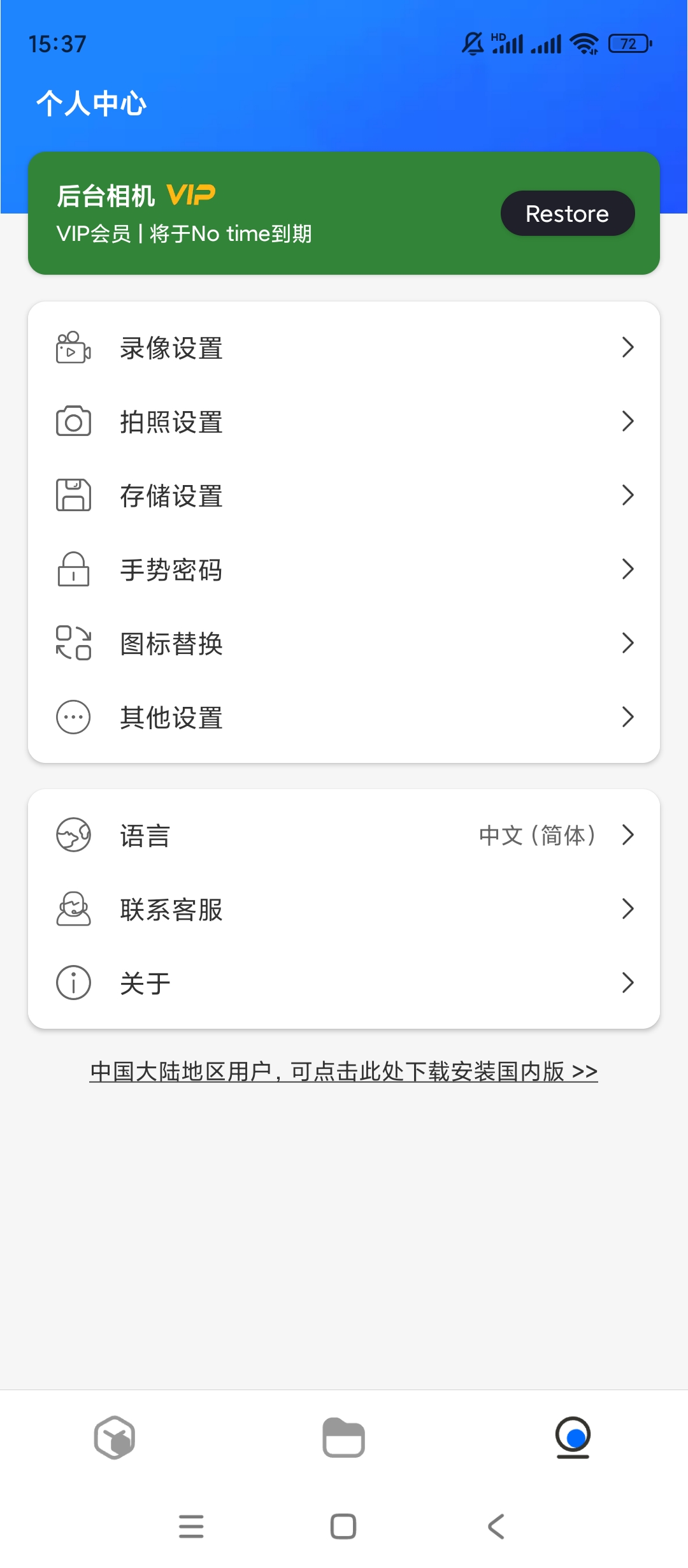This screenshot has width=688, height=1568.
Task: Go back using system navigation
Action: pos(496,1527)
